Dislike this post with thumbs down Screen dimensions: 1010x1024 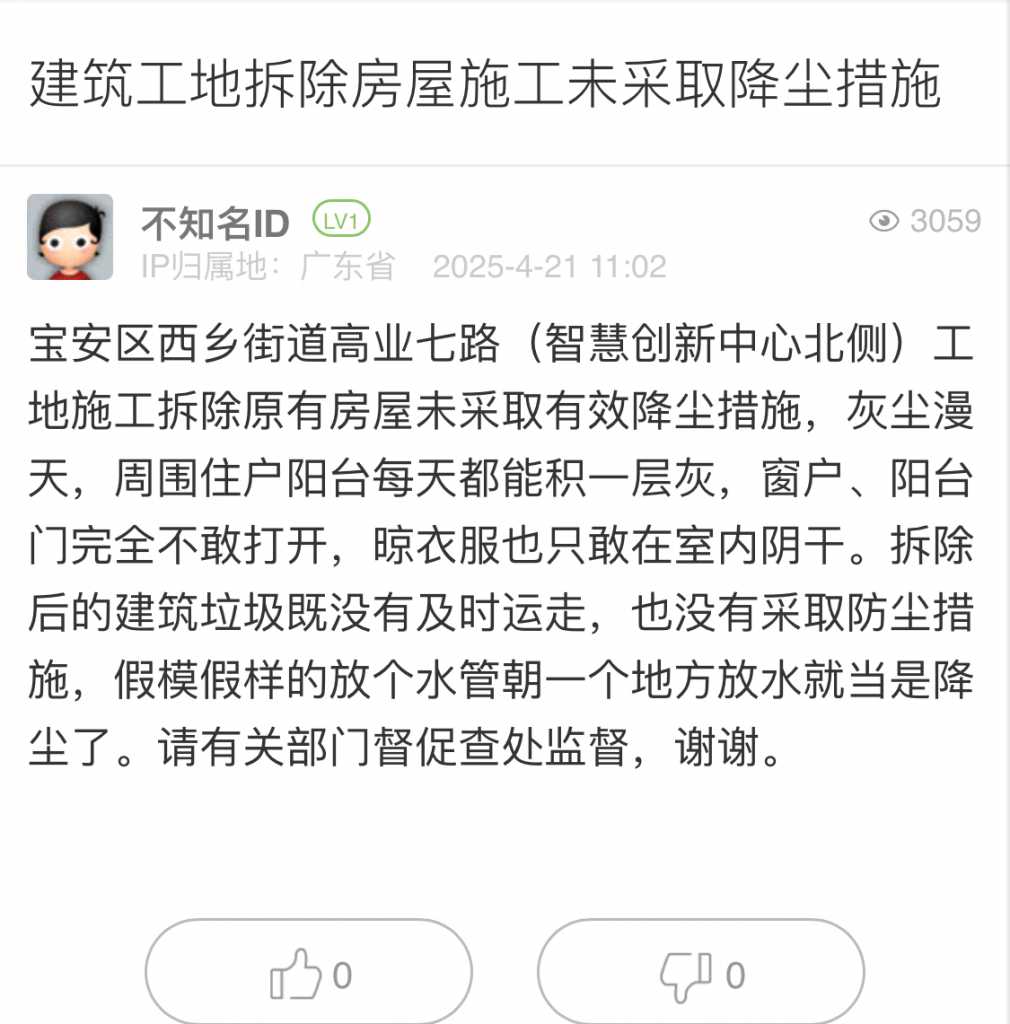pos(701,973)
